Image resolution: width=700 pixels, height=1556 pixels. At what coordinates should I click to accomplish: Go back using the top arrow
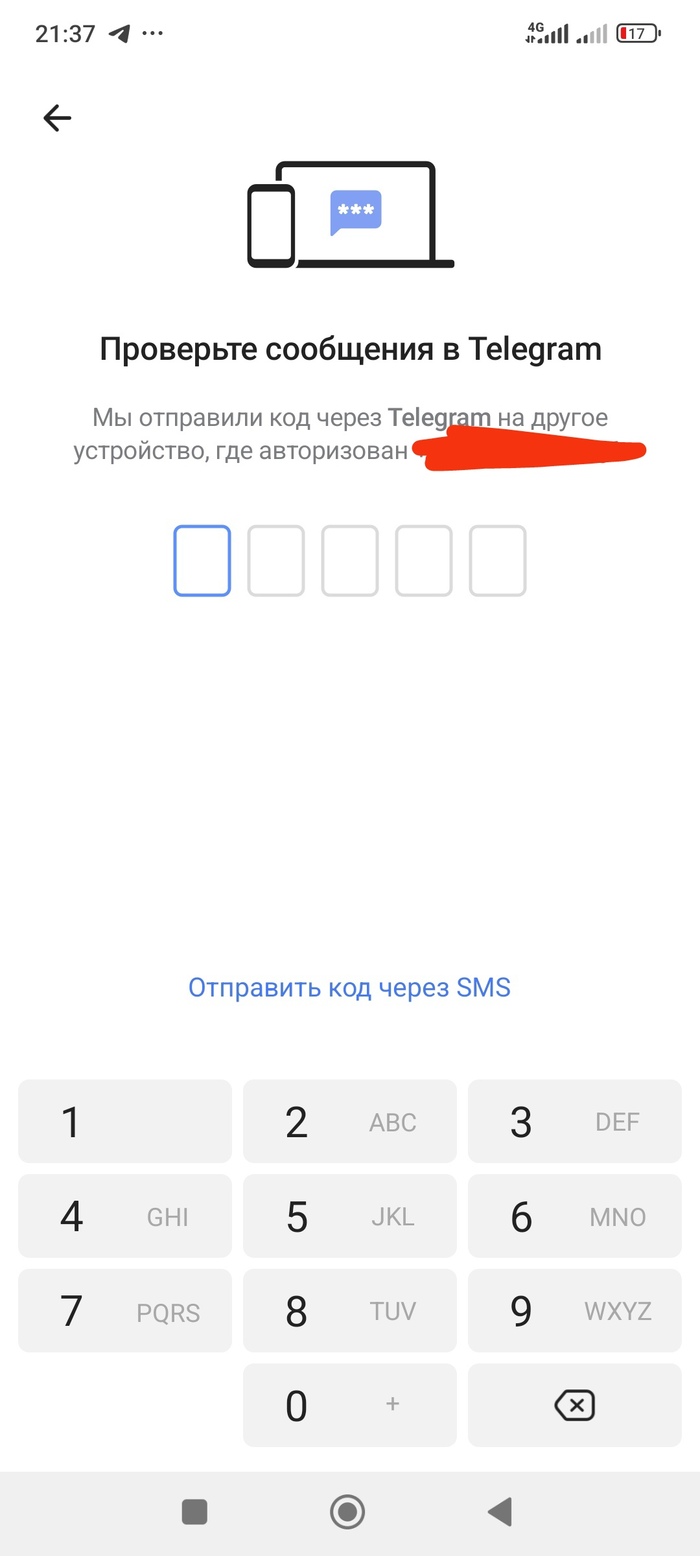(57, 118)
